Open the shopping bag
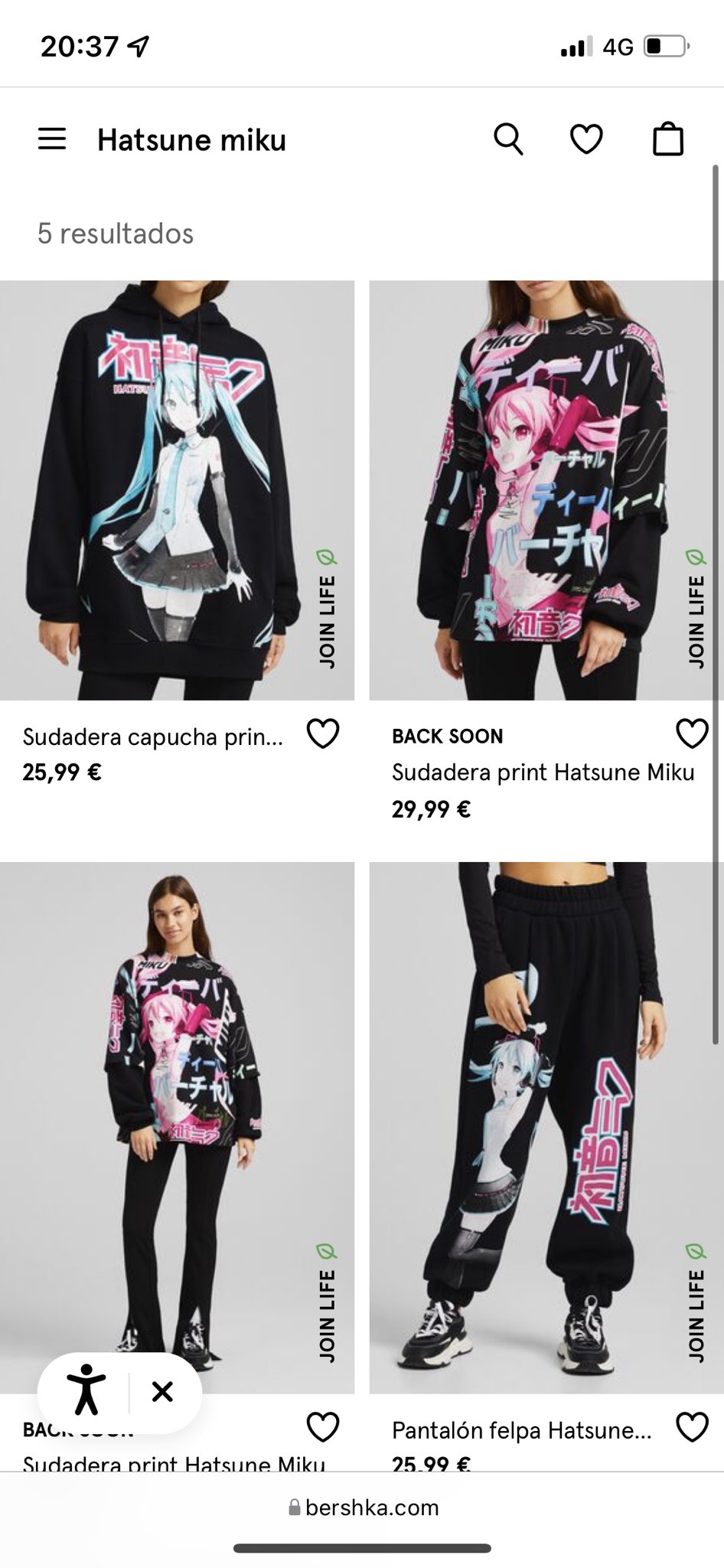 point(667,139)
